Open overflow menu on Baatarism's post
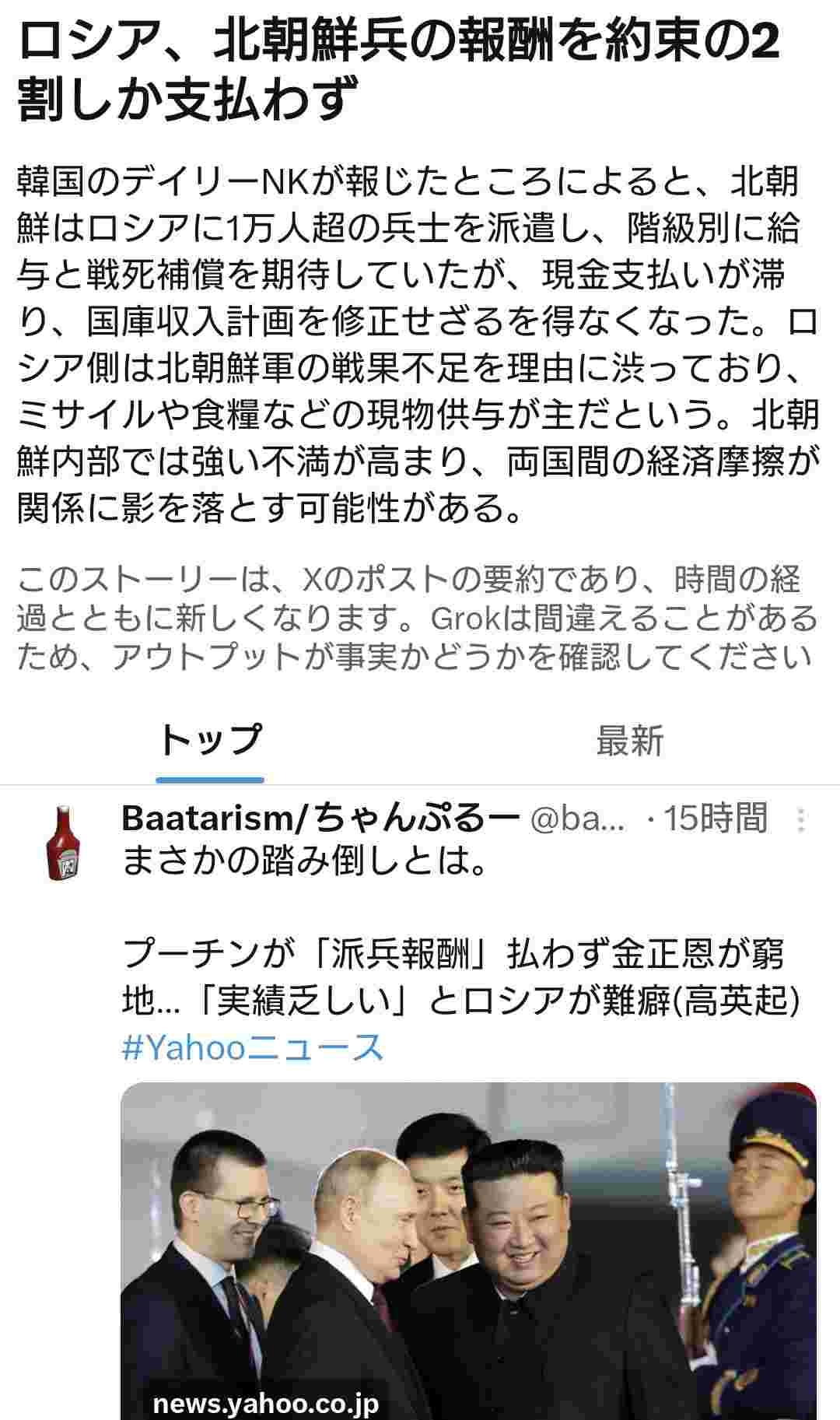The height and width of the screenshot is (1420, 840). click(801, 820)
